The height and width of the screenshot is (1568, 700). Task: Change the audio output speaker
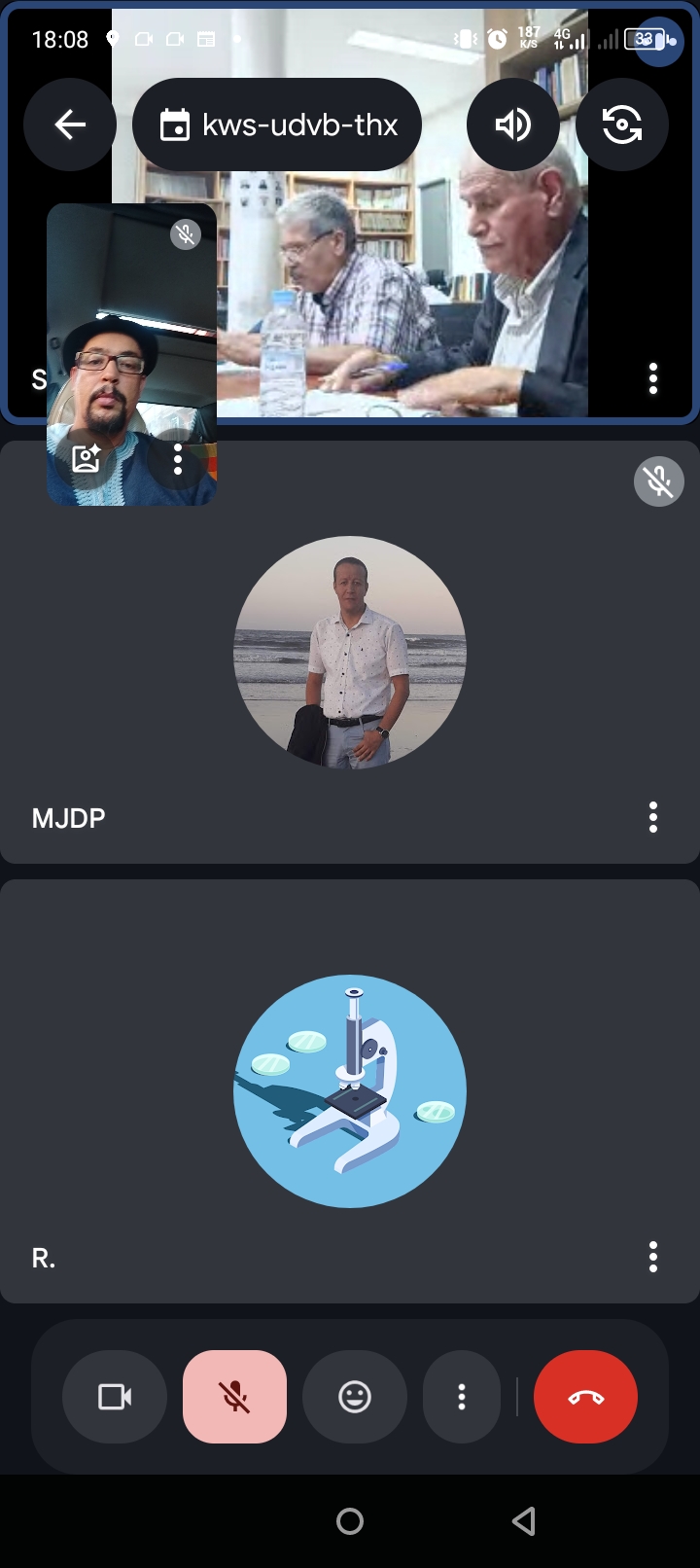(512, 125)
